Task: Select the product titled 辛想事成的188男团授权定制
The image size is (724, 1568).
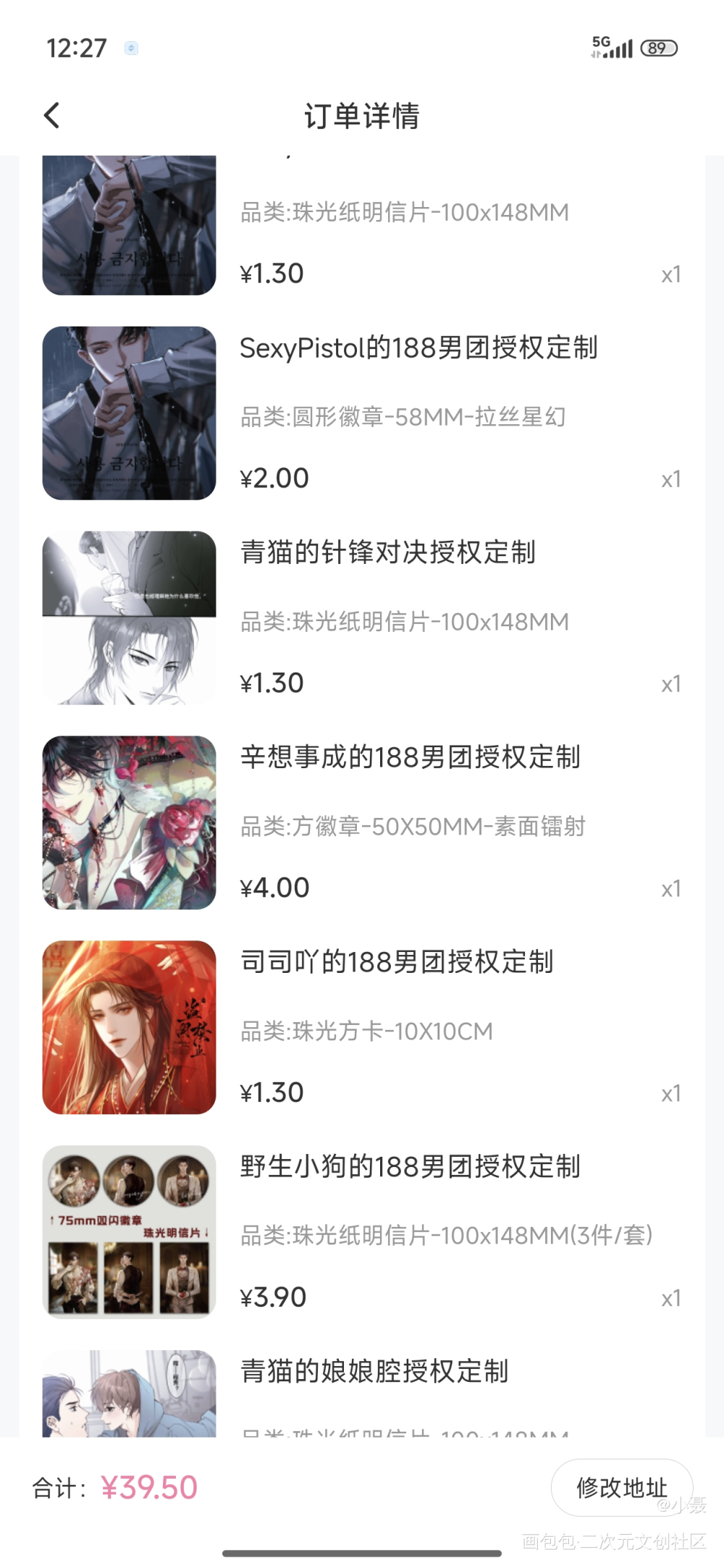Action: click(x=411, y=757)
